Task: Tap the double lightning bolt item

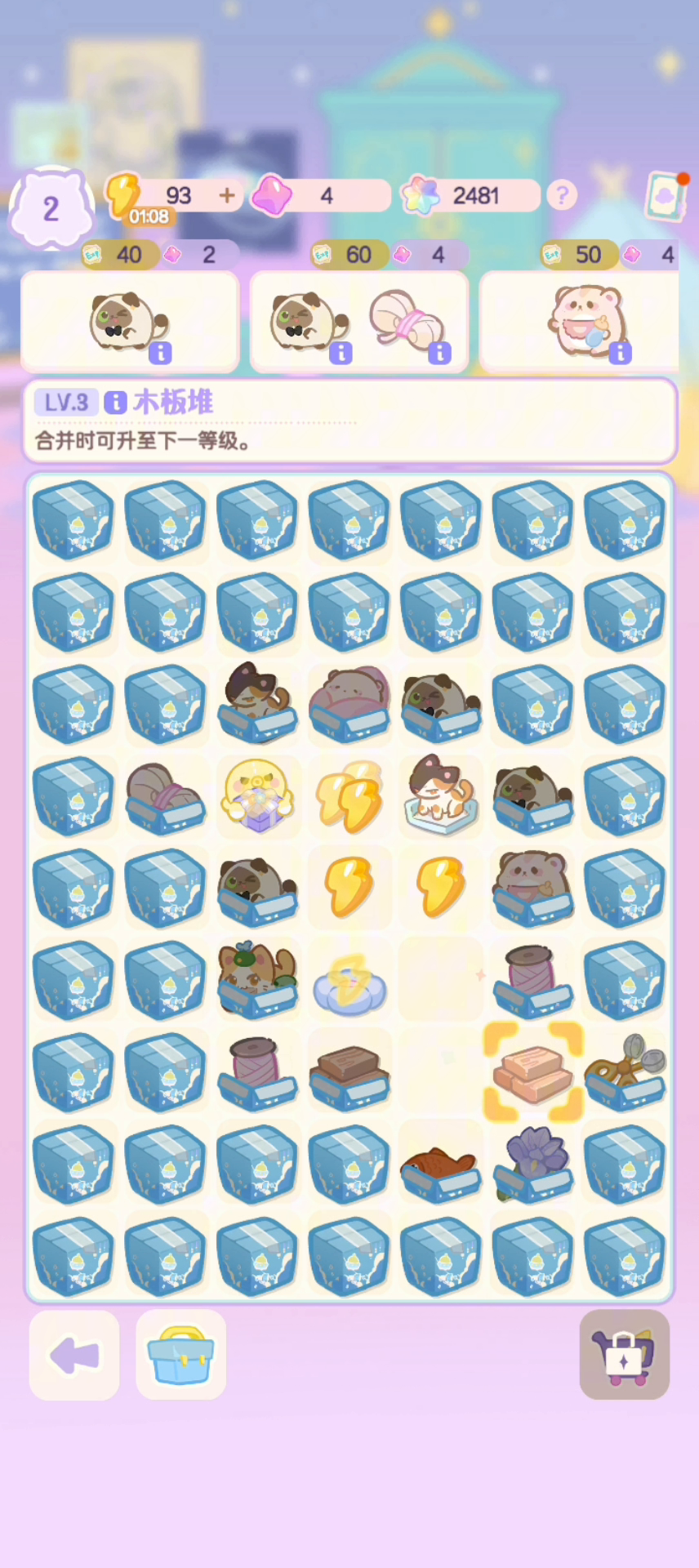Action: [x=349, y=796]
